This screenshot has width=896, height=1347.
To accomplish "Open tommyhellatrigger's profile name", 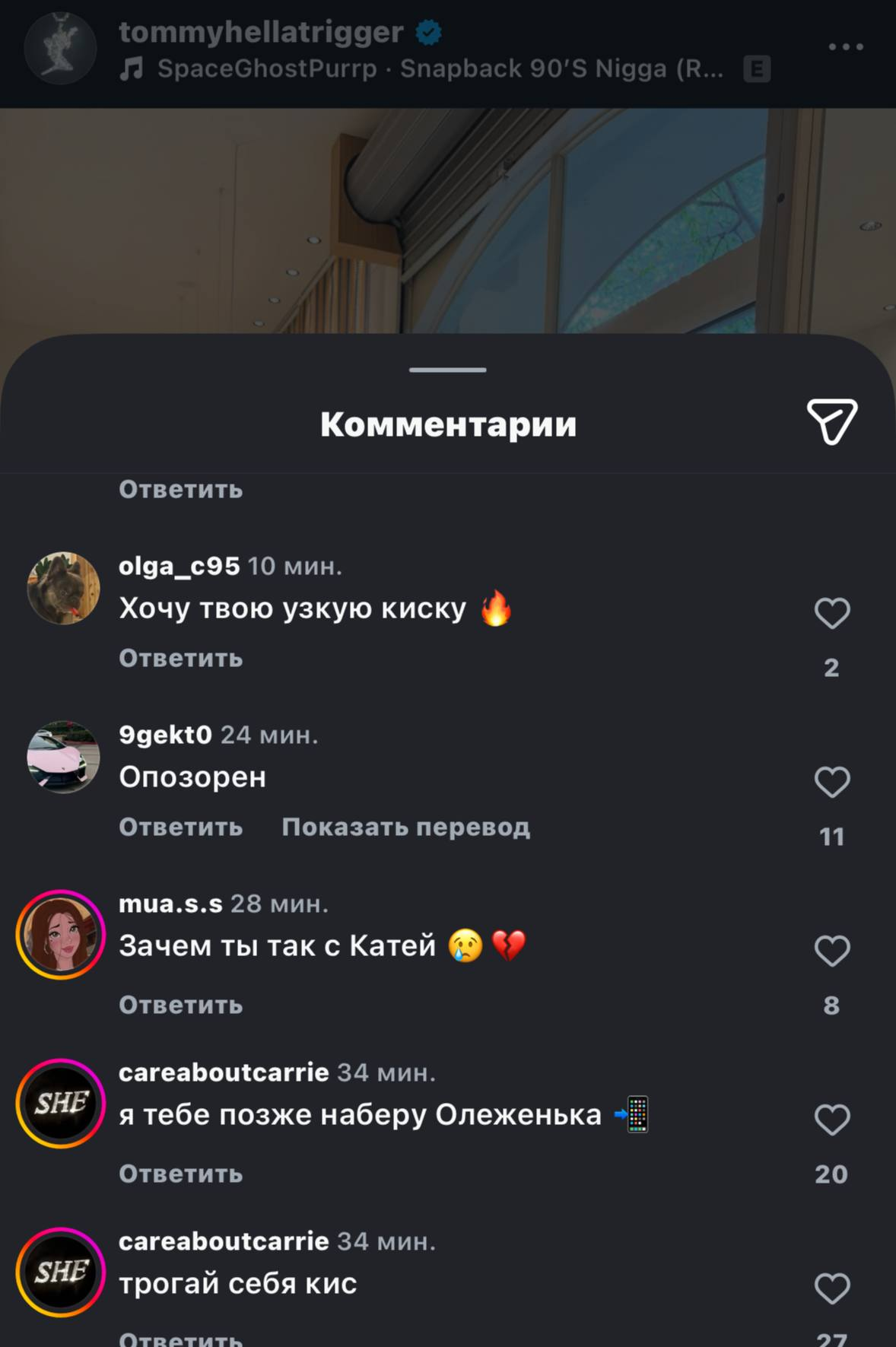I will 261,32.
